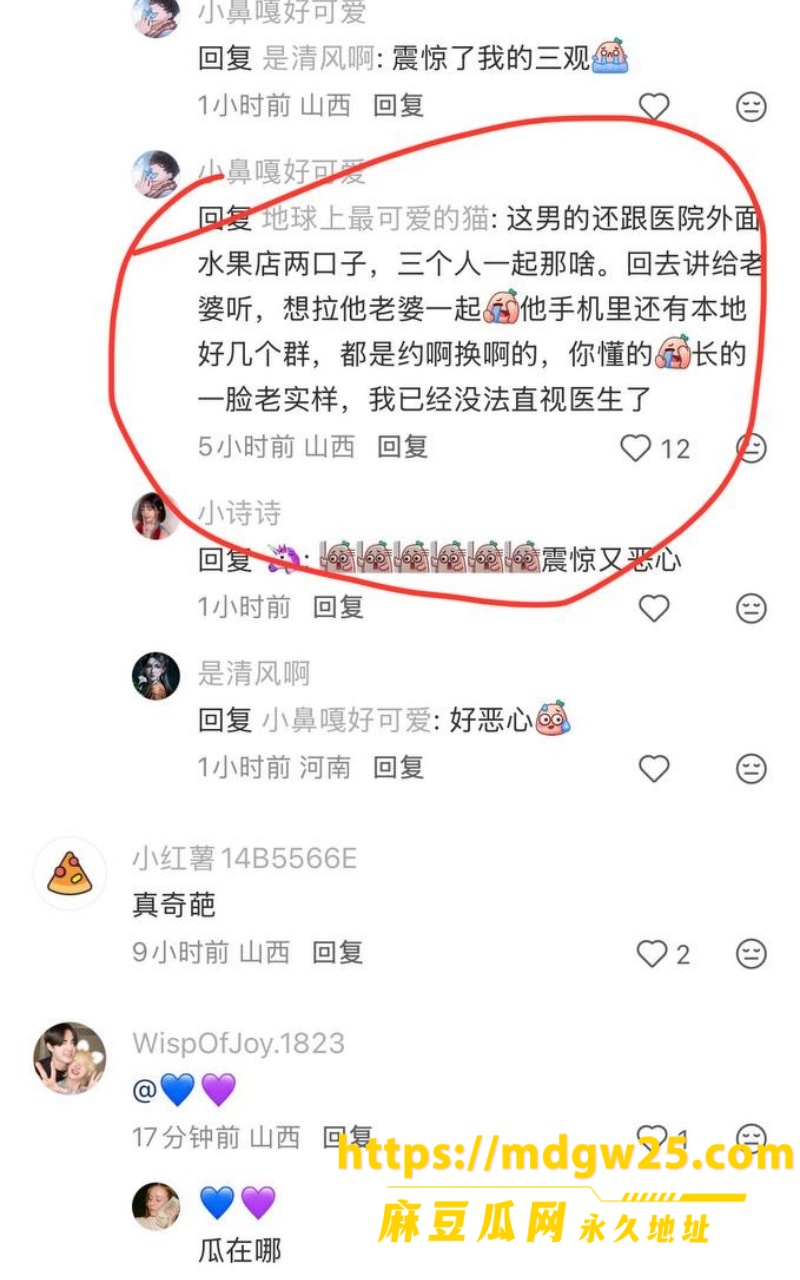Tap the face icon beside "真奇葩" comment
The height and width of the screenshot is (1280, 800).
[751, 954]
